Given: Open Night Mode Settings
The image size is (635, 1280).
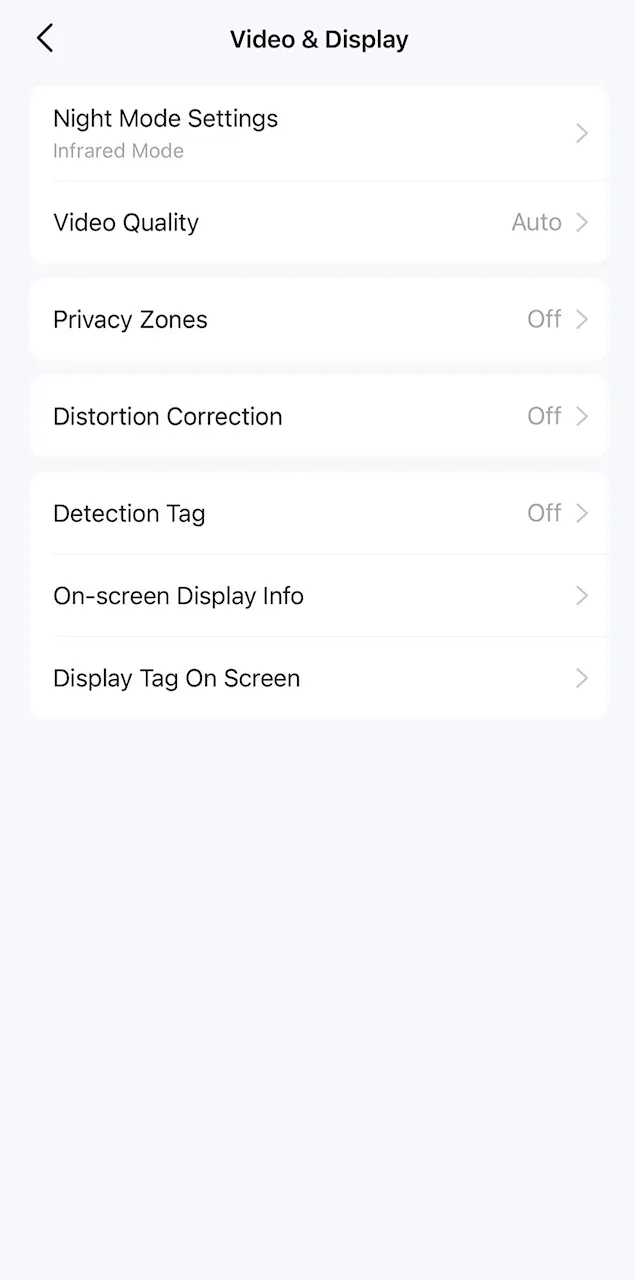Looking at the screenshot, I should [x=319, y=133].
